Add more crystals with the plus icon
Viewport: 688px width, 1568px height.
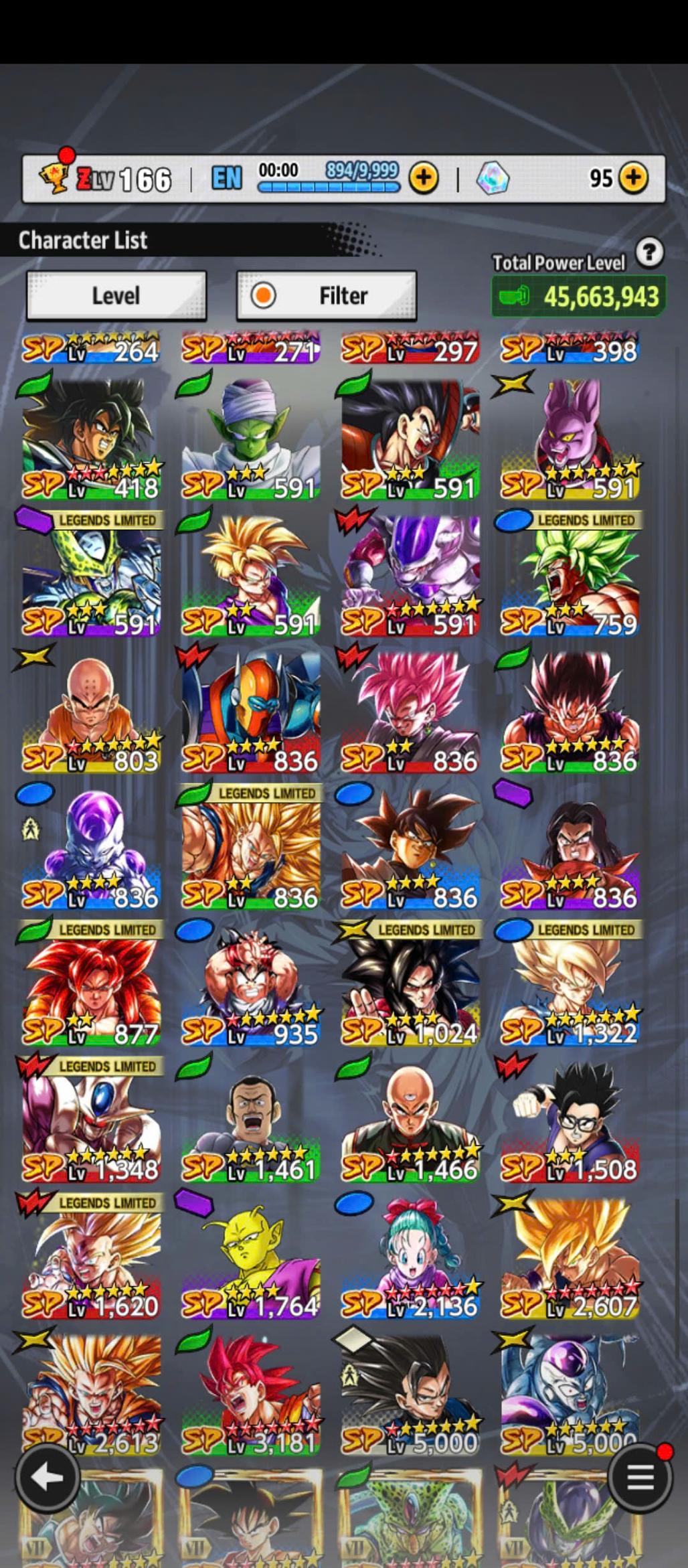(633, 178)
